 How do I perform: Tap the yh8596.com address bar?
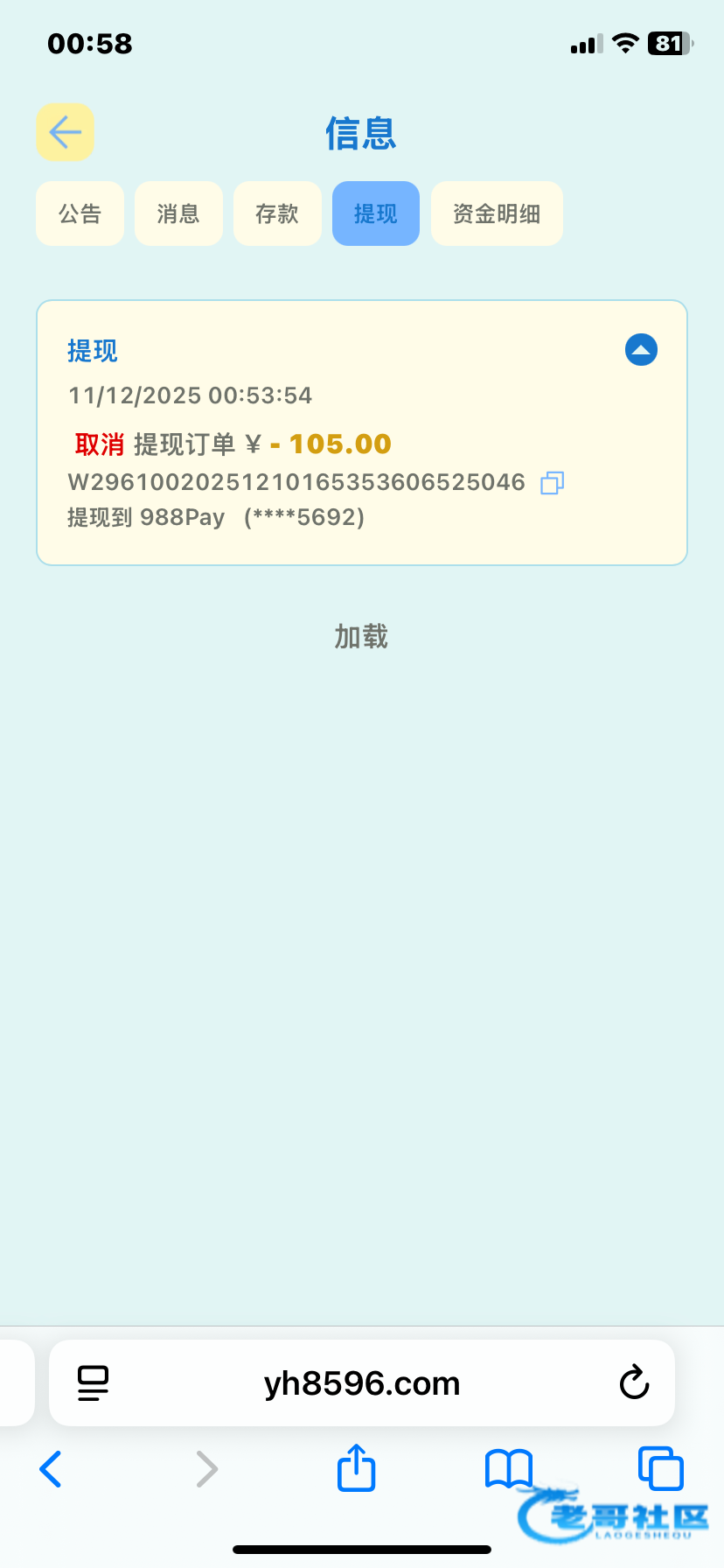(x=362, y=1383)
